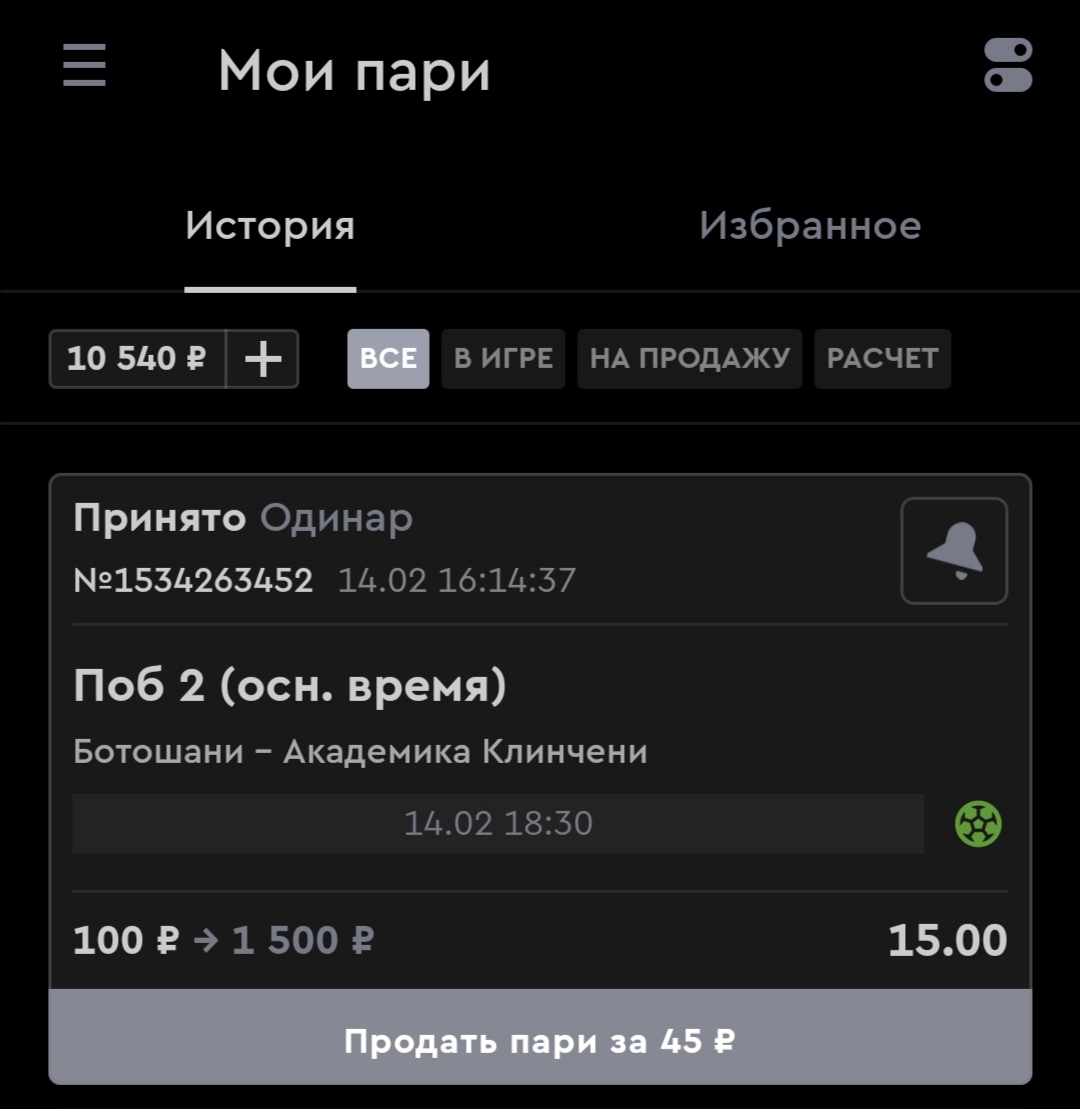Viewport: 1080px width, 1109px height.
Task: Toggle the НА ПРОДАЖУ filter
Action: point(690,358)
